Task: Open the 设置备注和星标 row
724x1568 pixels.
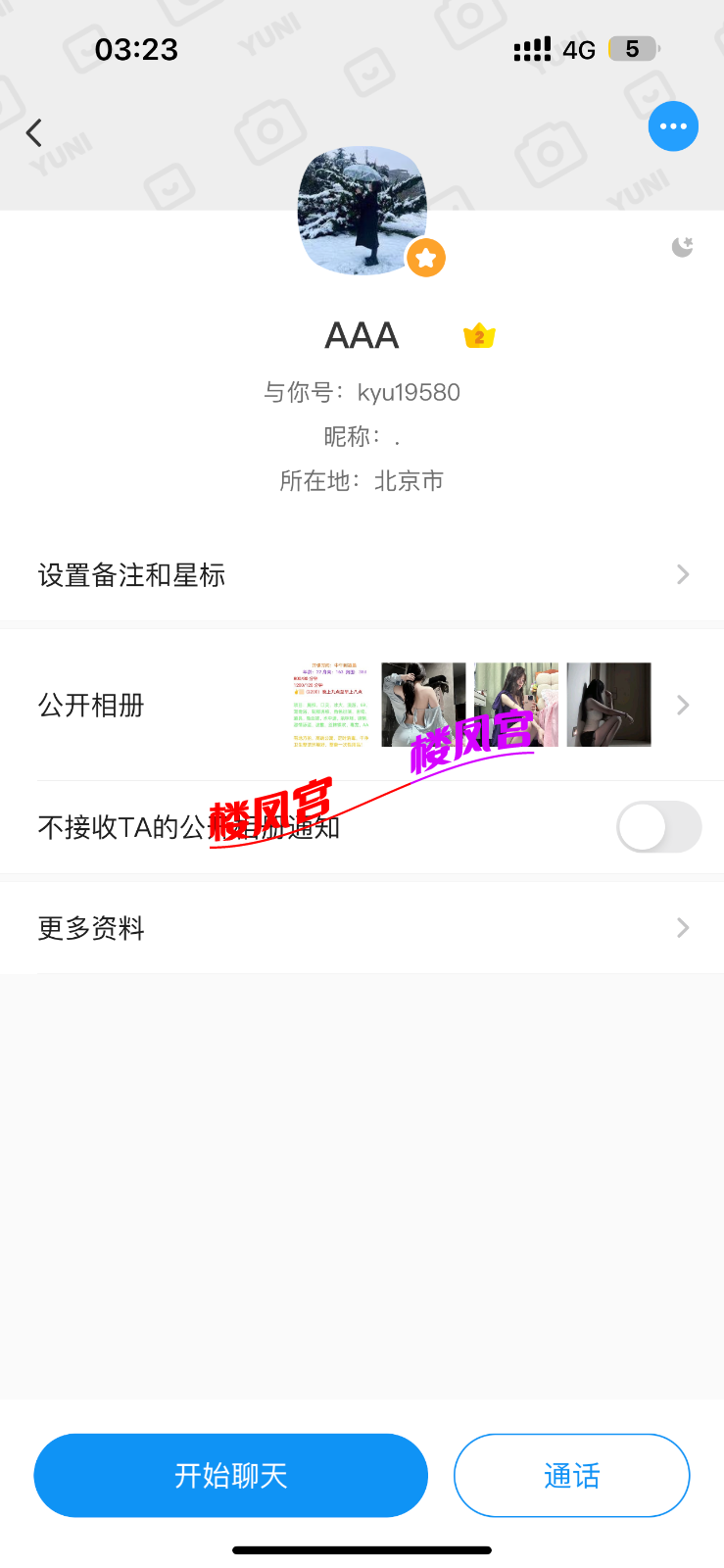Action: [x=130, y=575]
